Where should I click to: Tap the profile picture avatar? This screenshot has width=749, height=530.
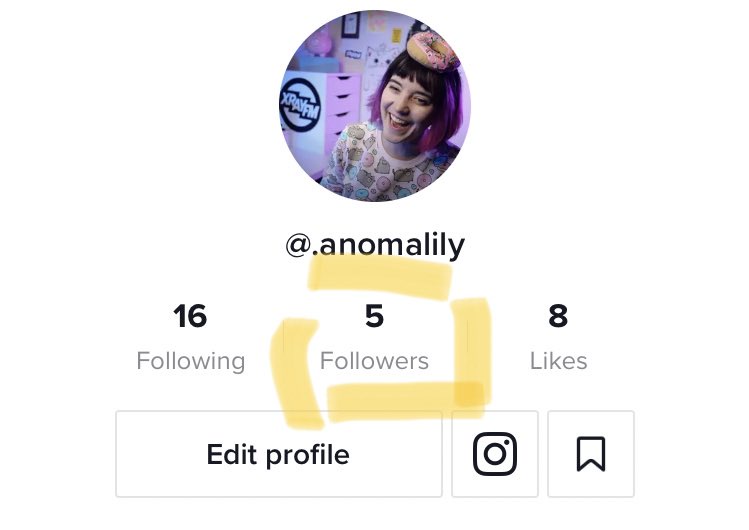374,104
